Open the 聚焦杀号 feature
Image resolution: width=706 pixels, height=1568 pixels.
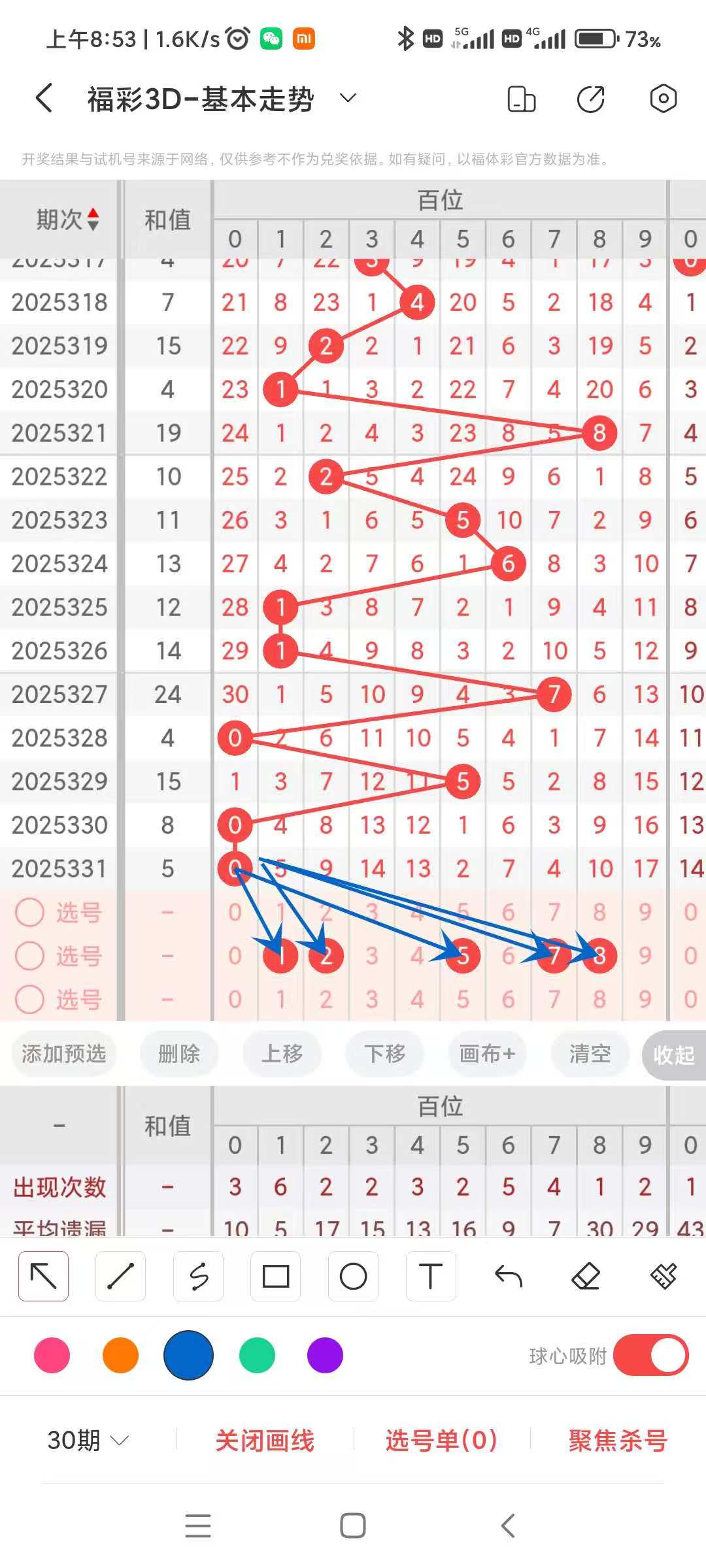618,1440
